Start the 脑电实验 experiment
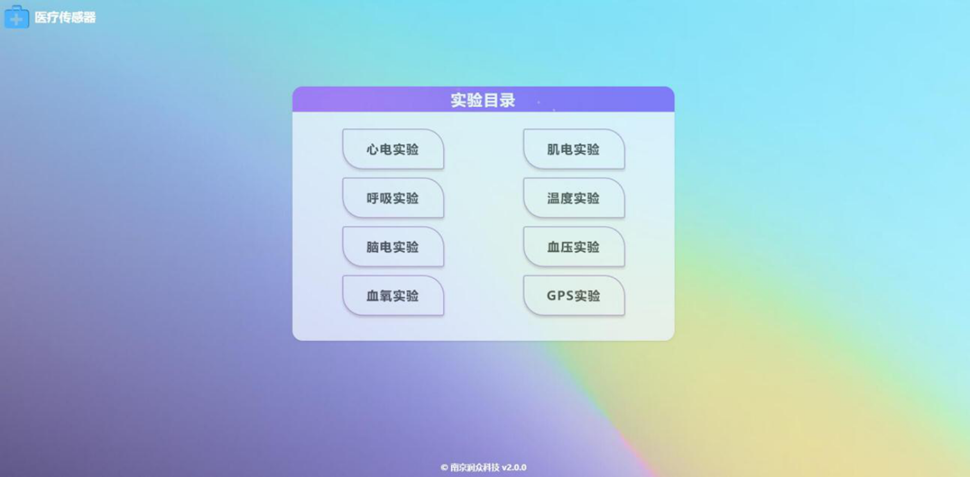This screenshot has height=477, width=970. [393, 247]
